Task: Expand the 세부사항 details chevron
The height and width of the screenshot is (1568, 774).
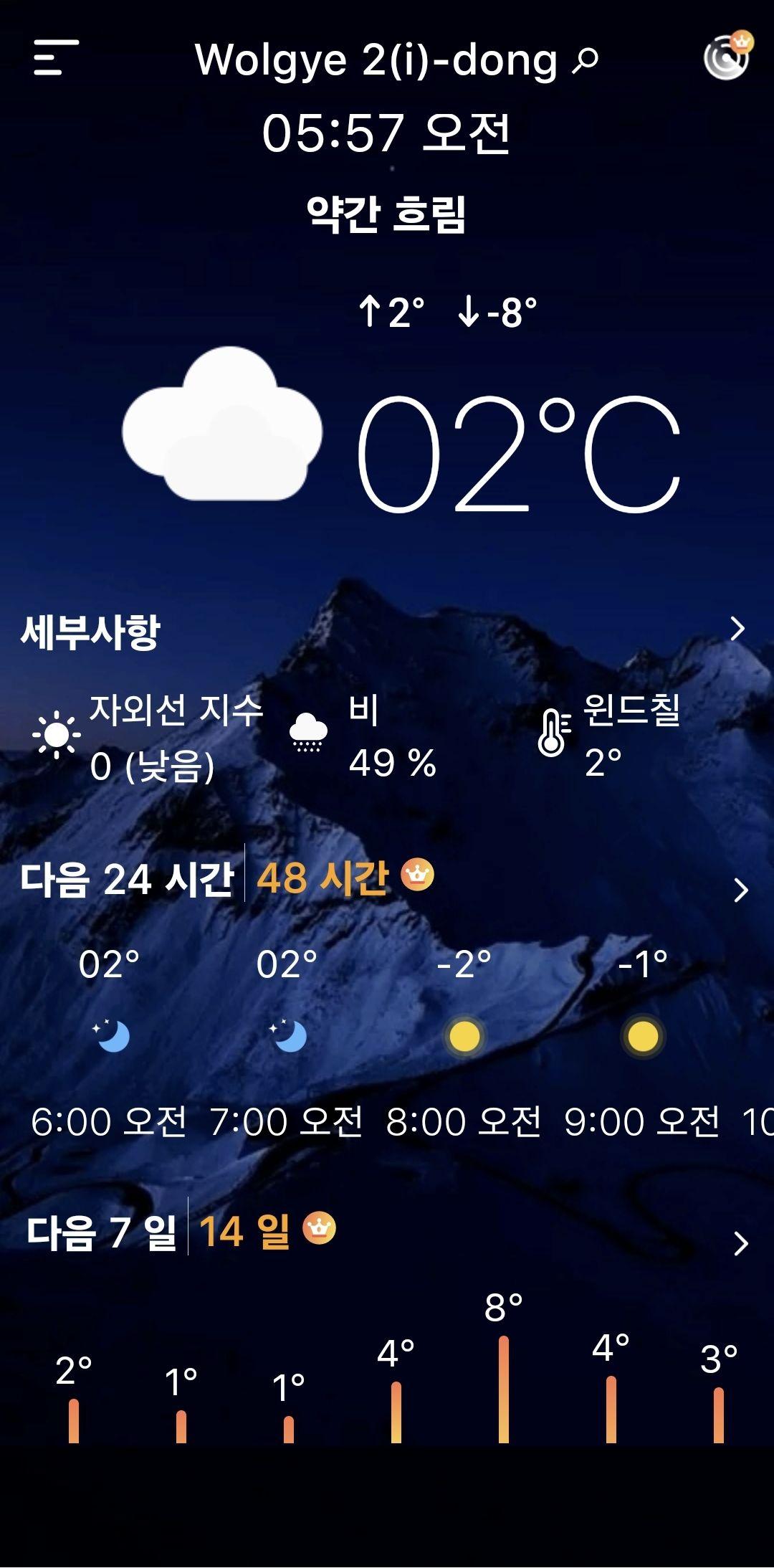Action: (x=737, y=629)
